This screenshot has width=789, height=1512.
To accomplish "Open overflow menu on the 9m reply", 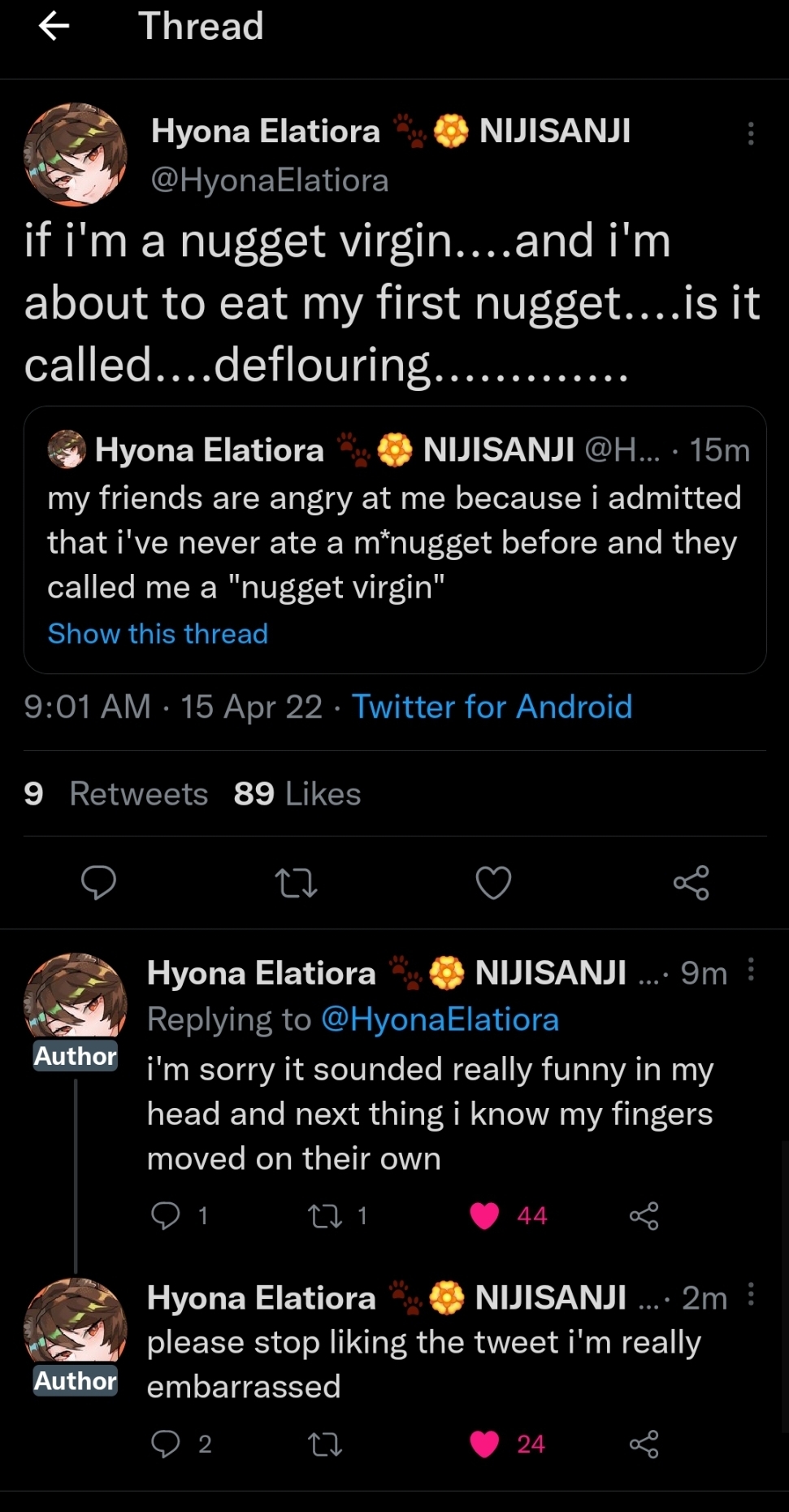I will (x=751, y=970).
